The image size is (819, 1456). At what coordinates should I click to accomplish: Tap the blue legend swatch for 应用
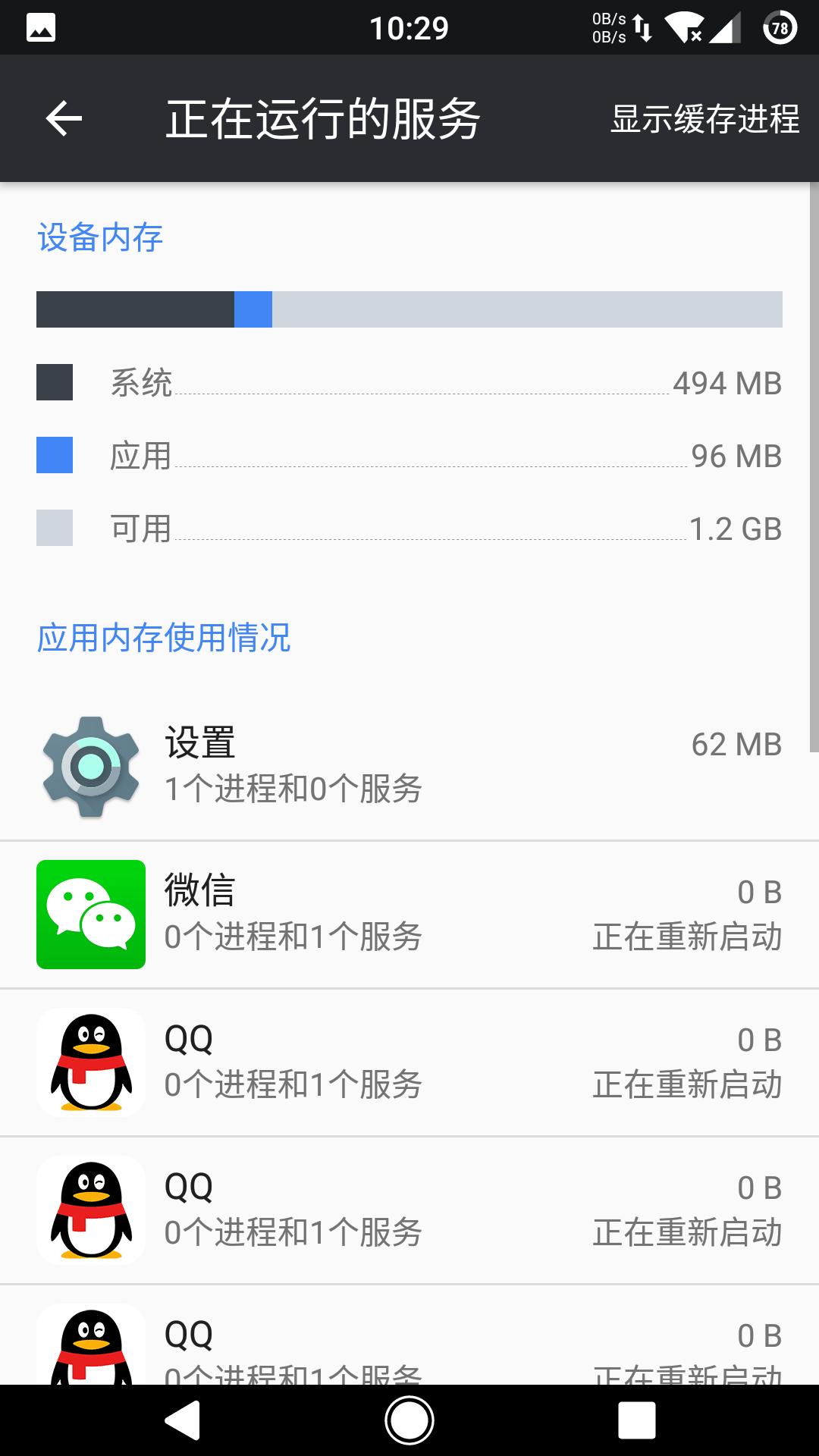click(55, 455)
